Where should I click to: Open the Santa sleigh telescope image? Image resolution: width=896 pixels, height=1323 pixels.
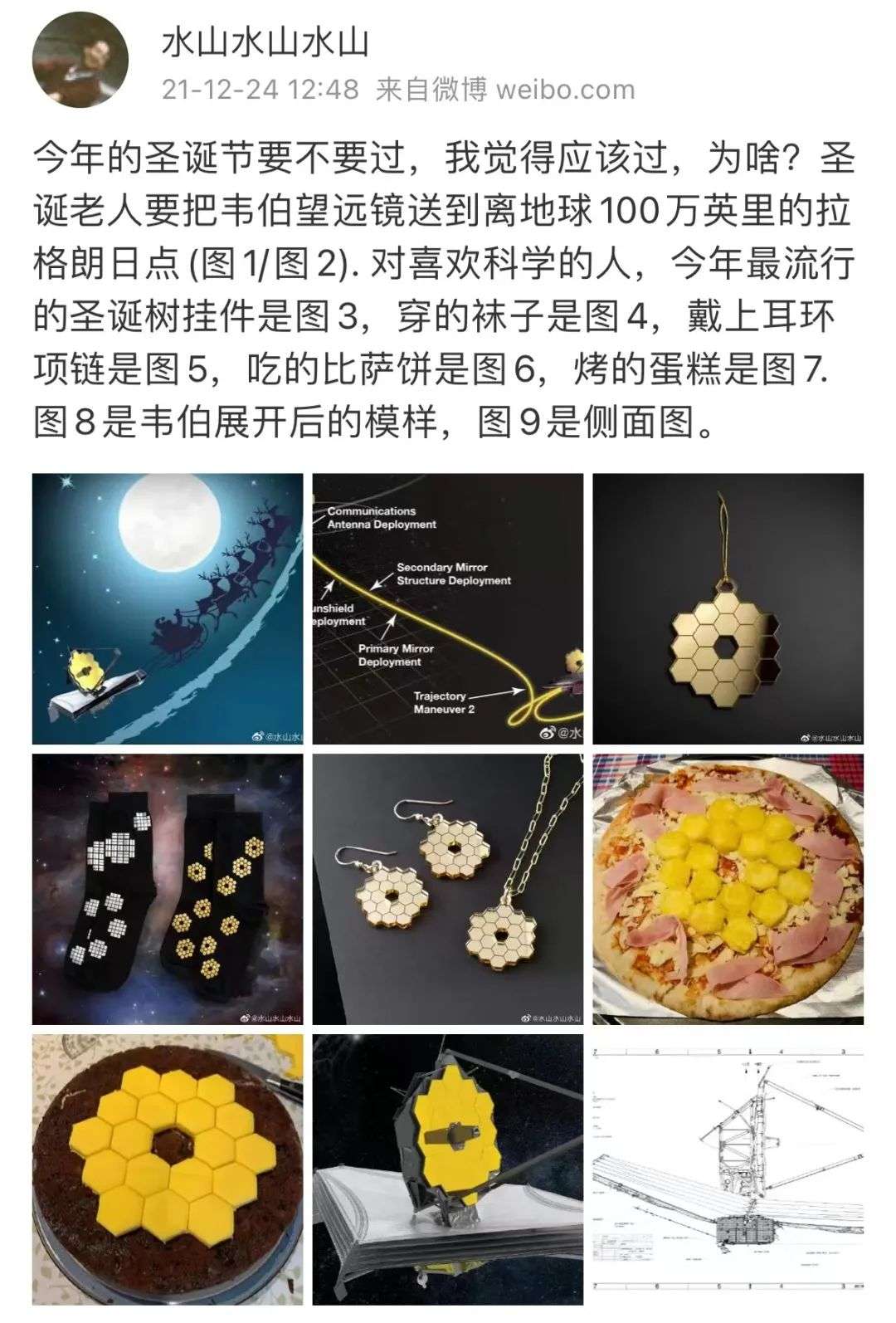pyautogui.click(x=168, y=609)
